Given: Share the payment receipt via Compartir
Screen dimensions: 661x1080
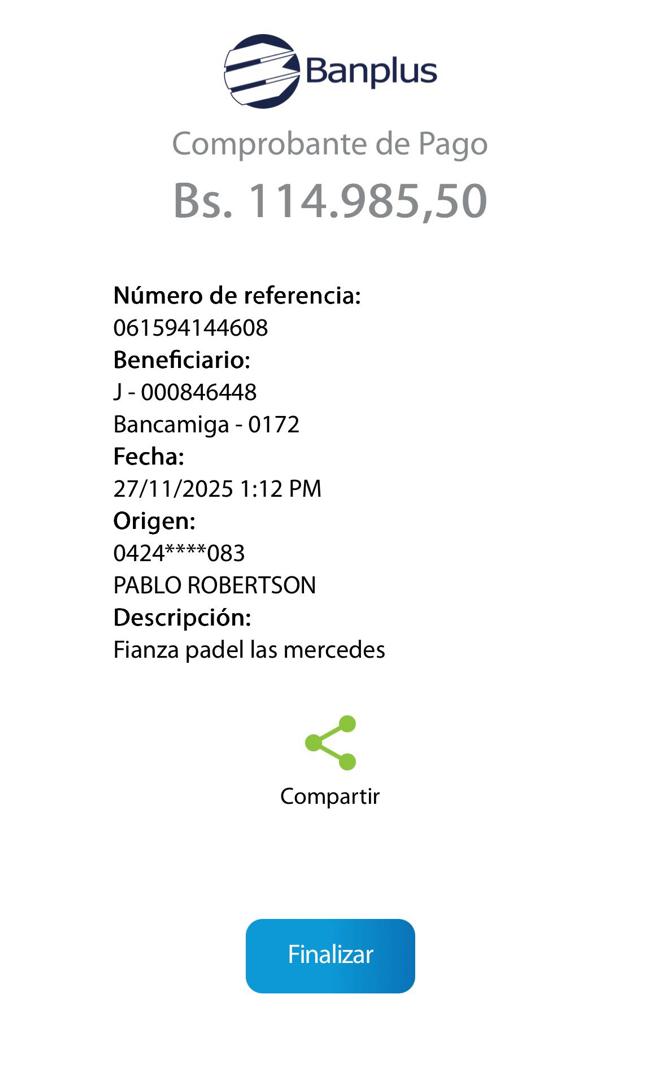Looking at the screenshot, I should point(330,744).
